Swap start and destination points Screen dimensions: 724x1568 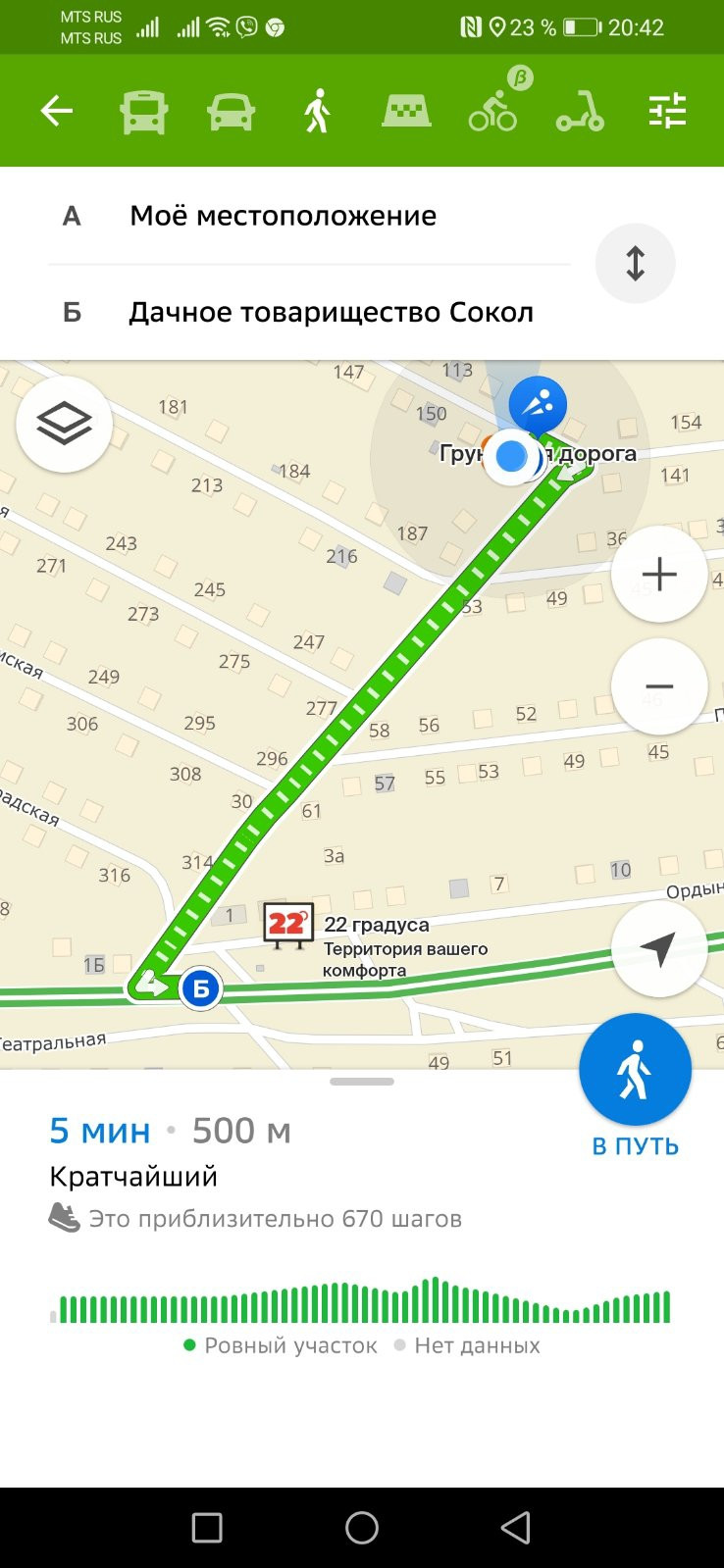[635, 264]
